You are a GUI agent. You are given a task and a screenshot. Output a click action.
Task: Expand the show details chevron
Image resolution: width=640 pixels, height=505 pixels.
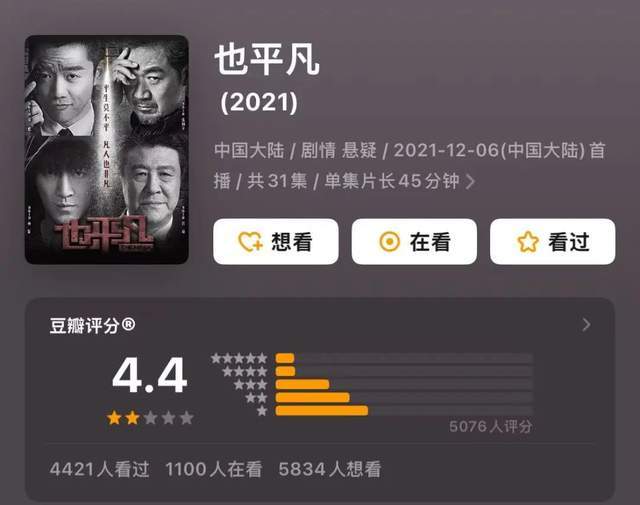(x=471, y=182)
